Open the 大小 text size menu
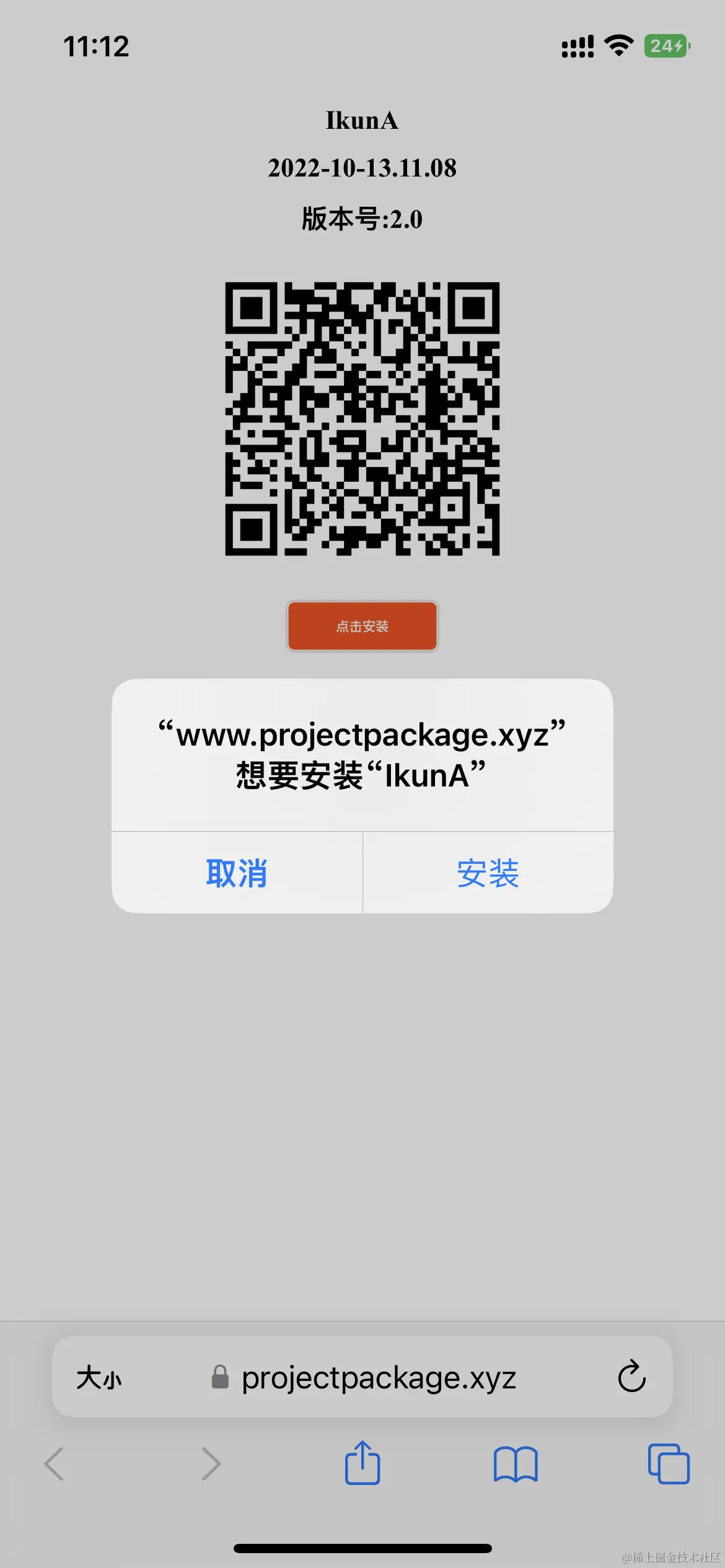725x1568 pixels. (x=99, y=1379)
